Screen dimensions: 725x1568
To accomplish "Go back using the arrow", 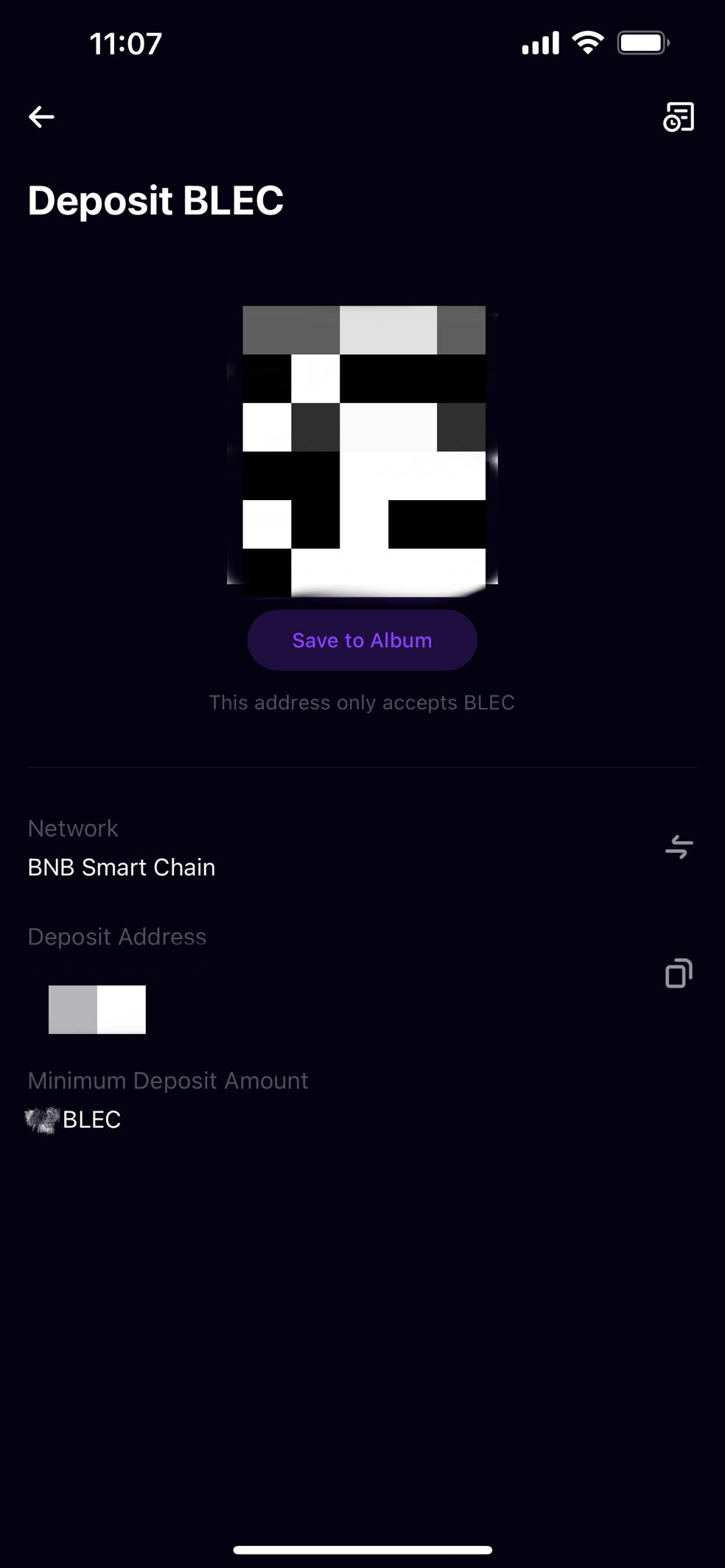I will coord(41,116).
